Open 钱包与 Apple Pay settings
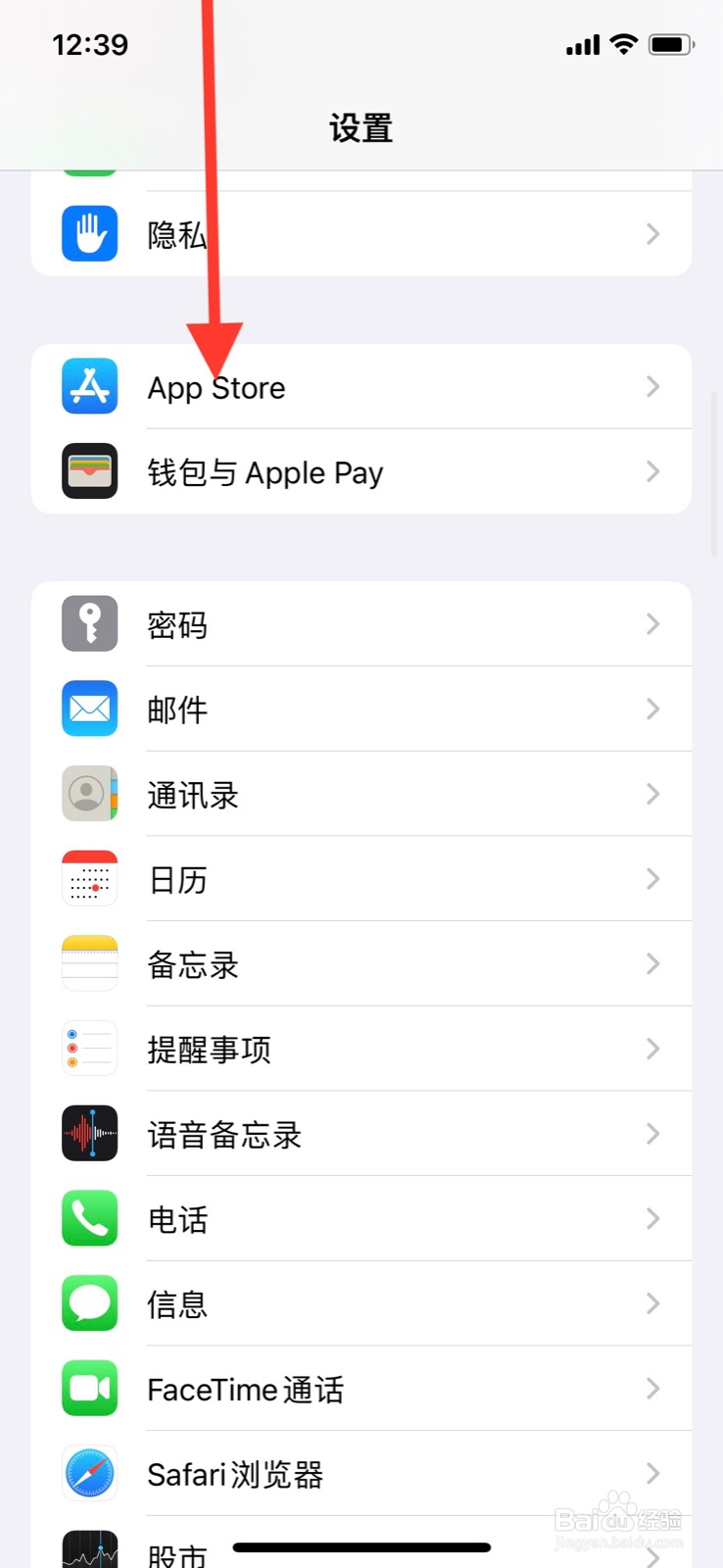The height and width of the screenshot is (1568, 723). pyautogui.click(x=361, y=471)
